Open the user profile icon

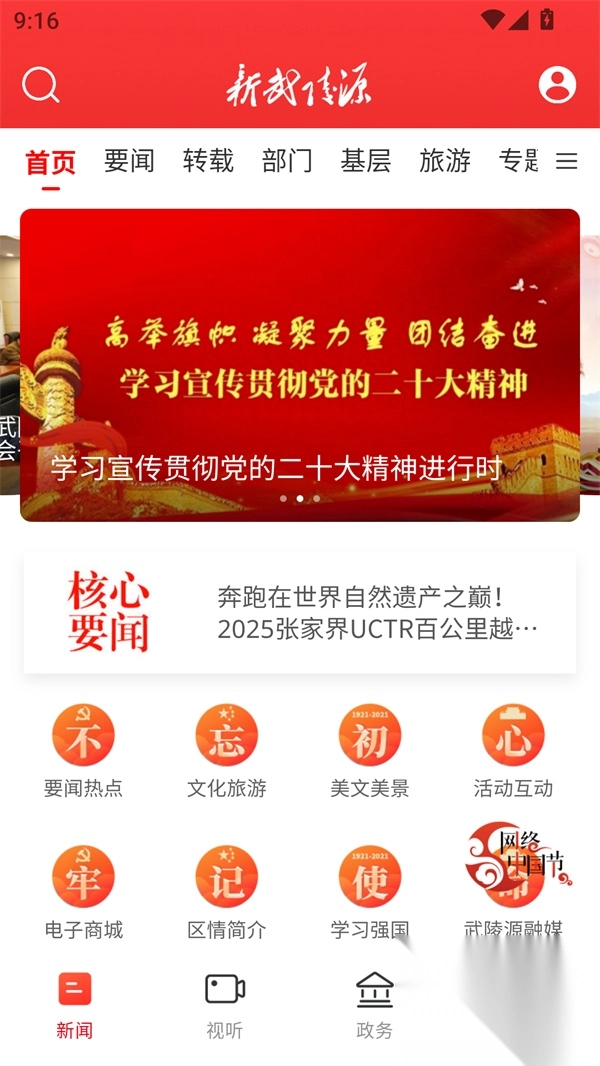click(x=557, y=85)
